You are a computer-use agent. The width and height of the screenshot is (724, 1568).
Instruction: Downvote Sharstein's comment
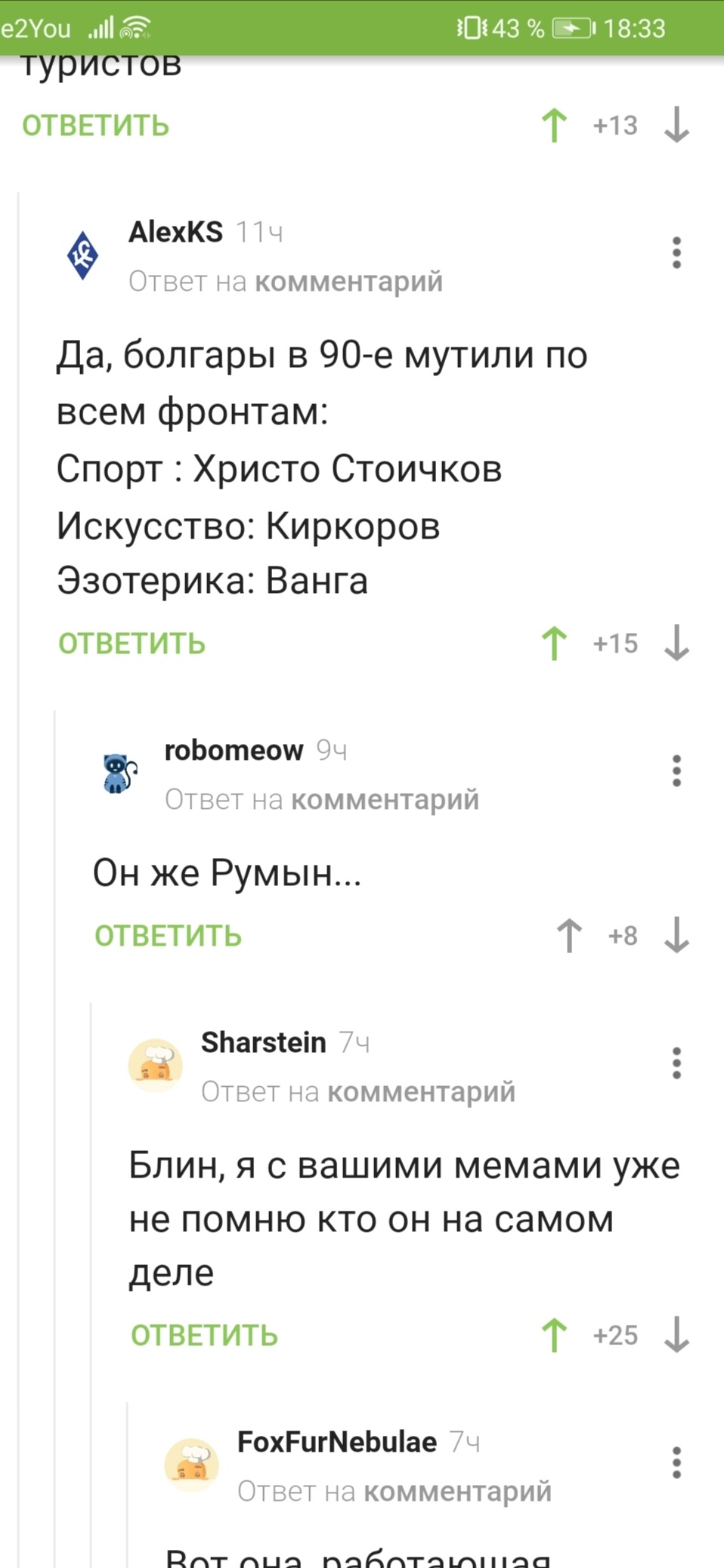[x=676, y=1335]
